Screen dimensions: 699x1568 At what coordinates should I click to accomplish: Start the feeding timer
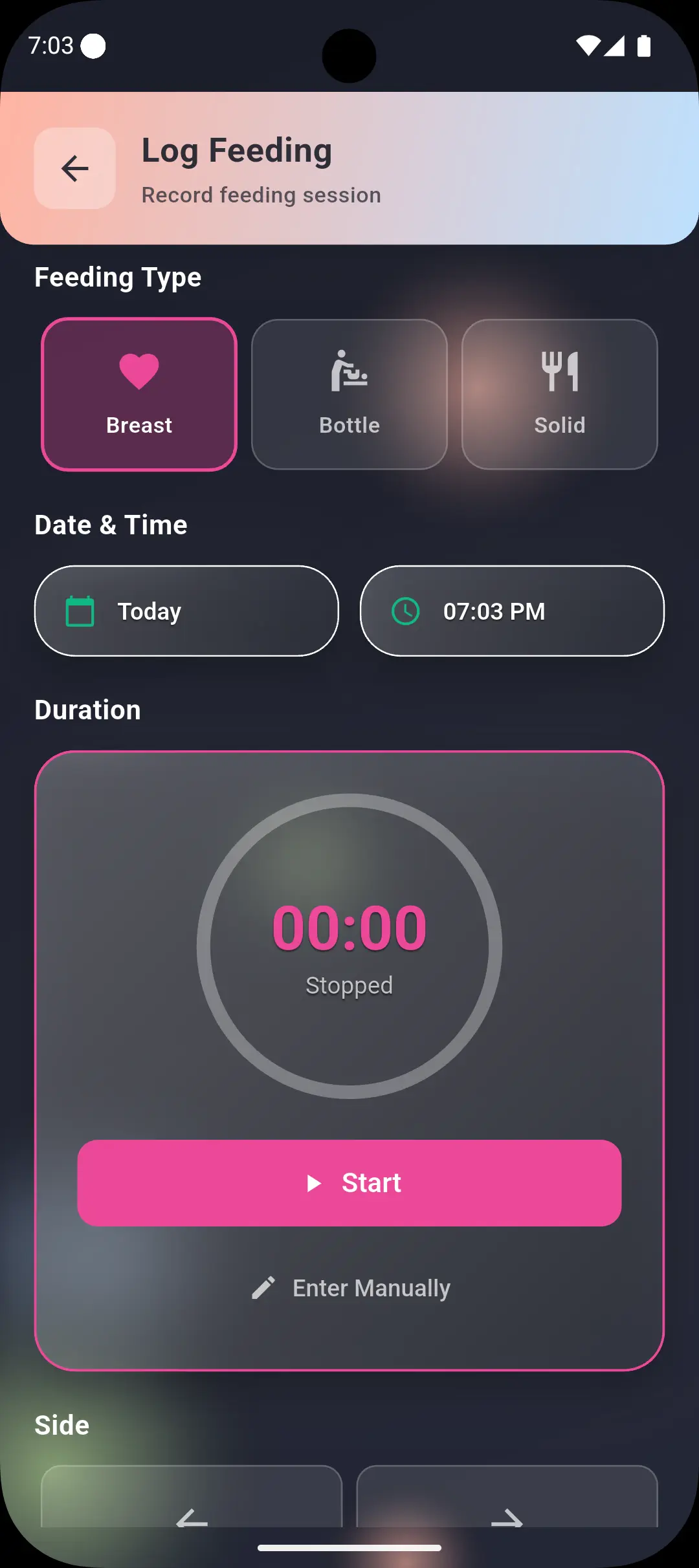(349, 1183)
